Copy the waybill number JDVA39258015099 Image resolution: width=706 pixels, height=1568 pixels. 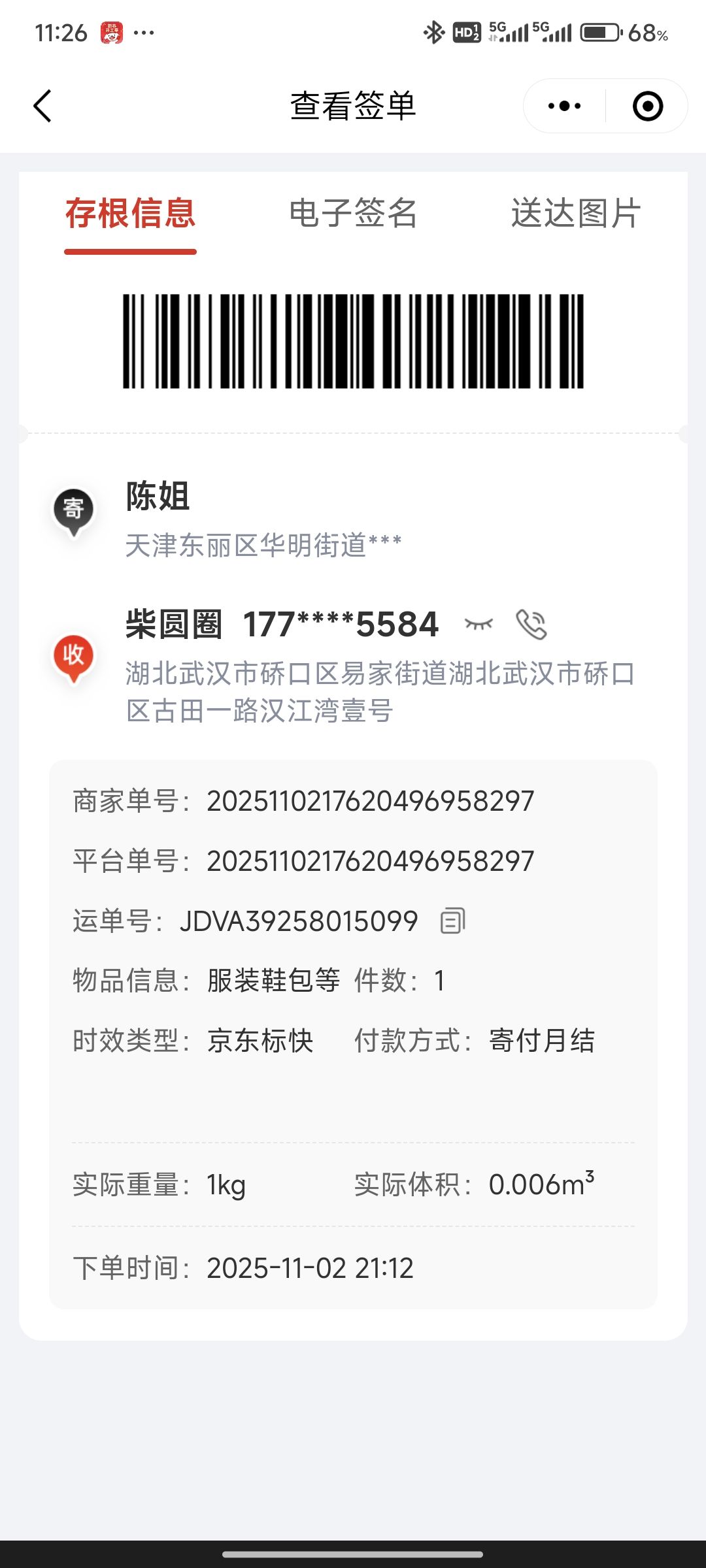452,921
